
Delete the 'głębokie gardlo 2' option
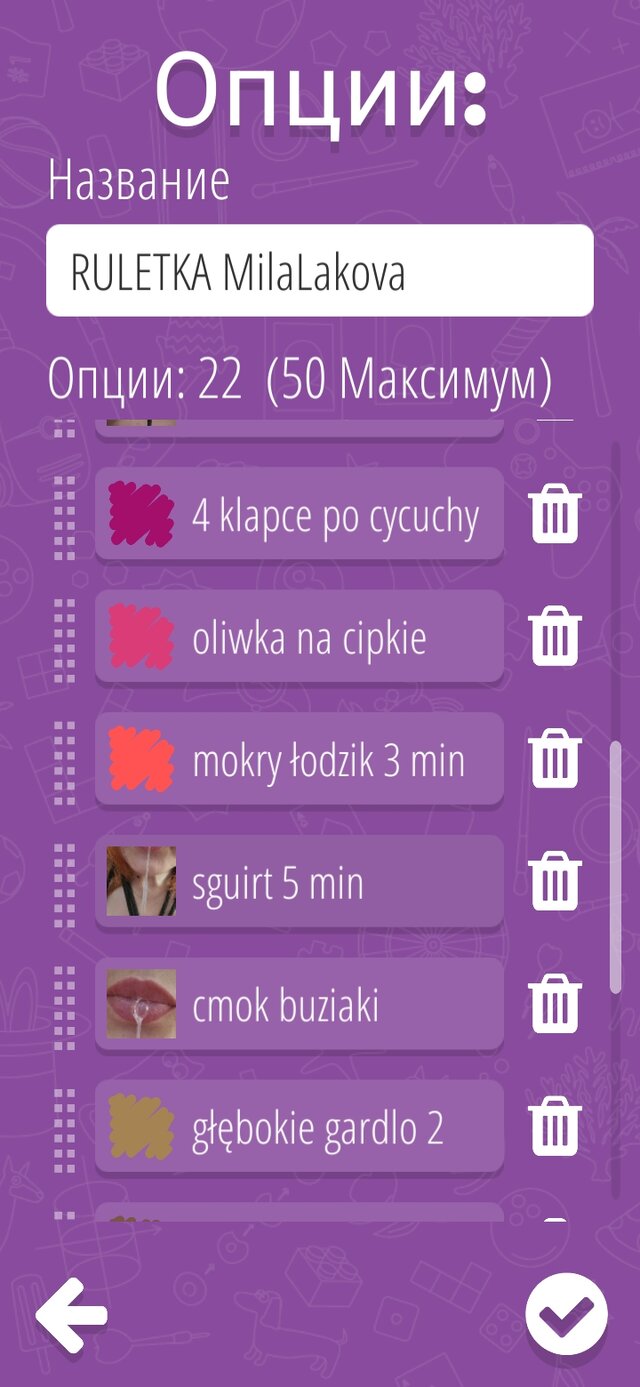click(x=555, y=1127)
